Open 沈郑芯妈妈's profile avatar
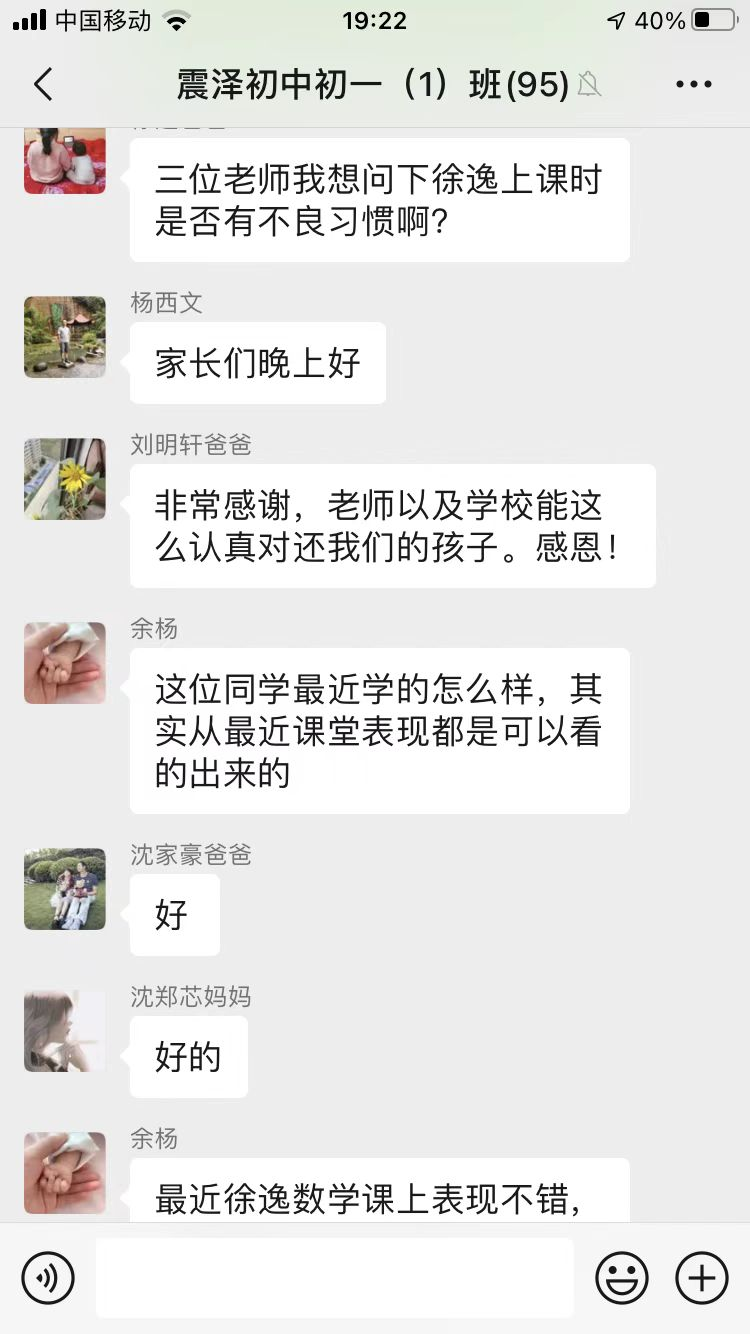Screen dimensions: 750x1334 pyautogui.click(x=65, y=1031)
